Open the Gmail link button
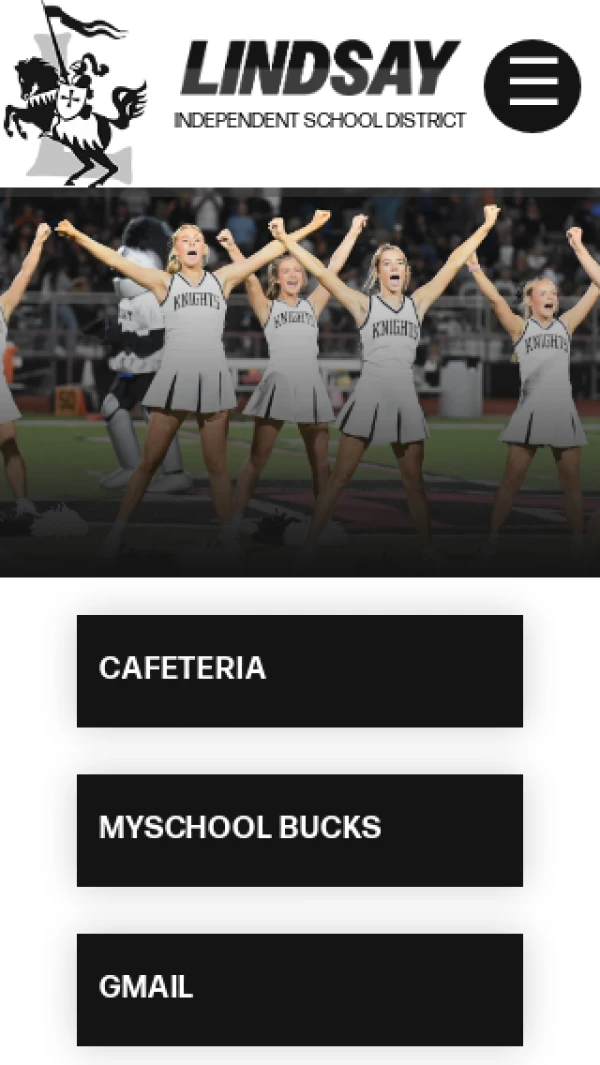Image resolution: width=600 pixels, height=1065 pixels. 299,989
